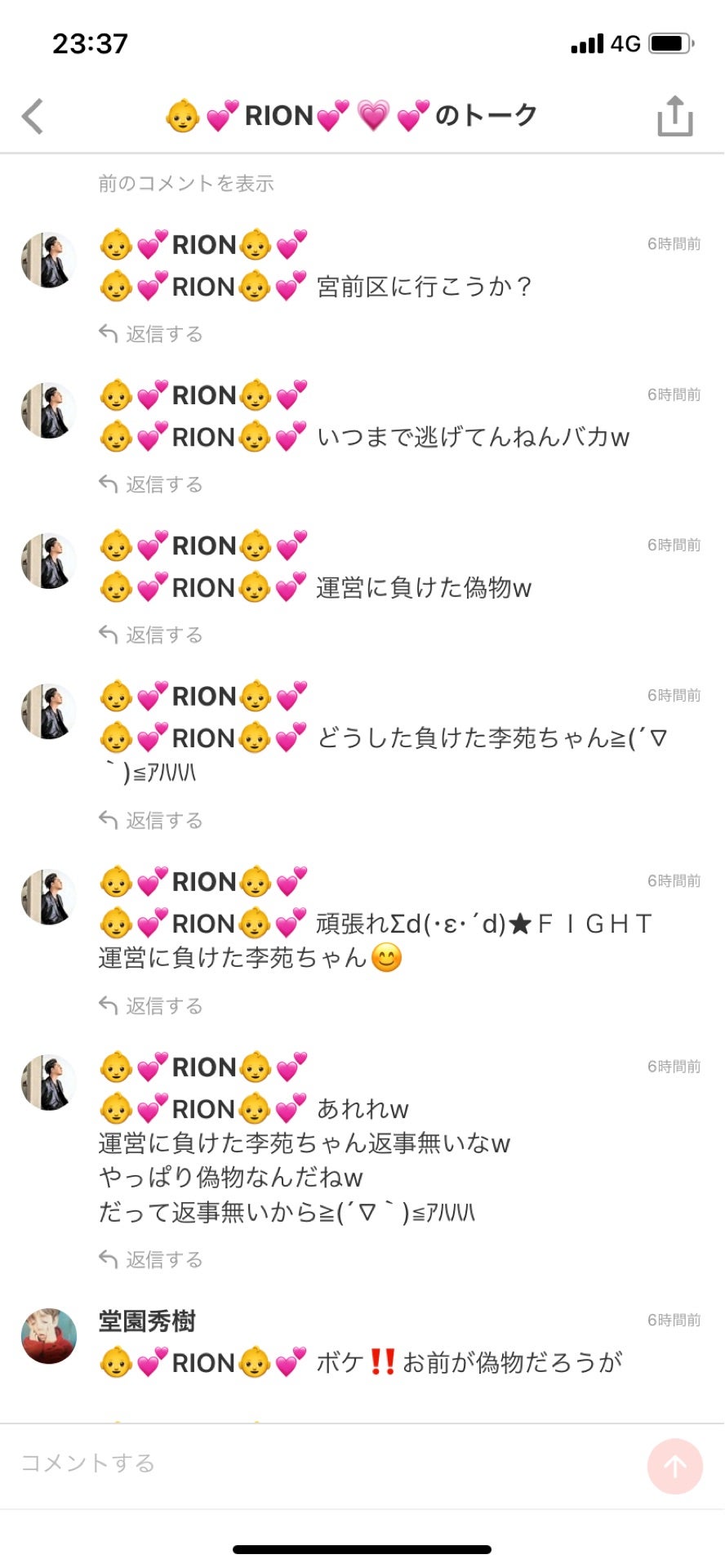The width and height of the screenshot is (725, 1568).
Task: Reply to the いつまで逃げてんねん comment
Action: tap(152, 484)
